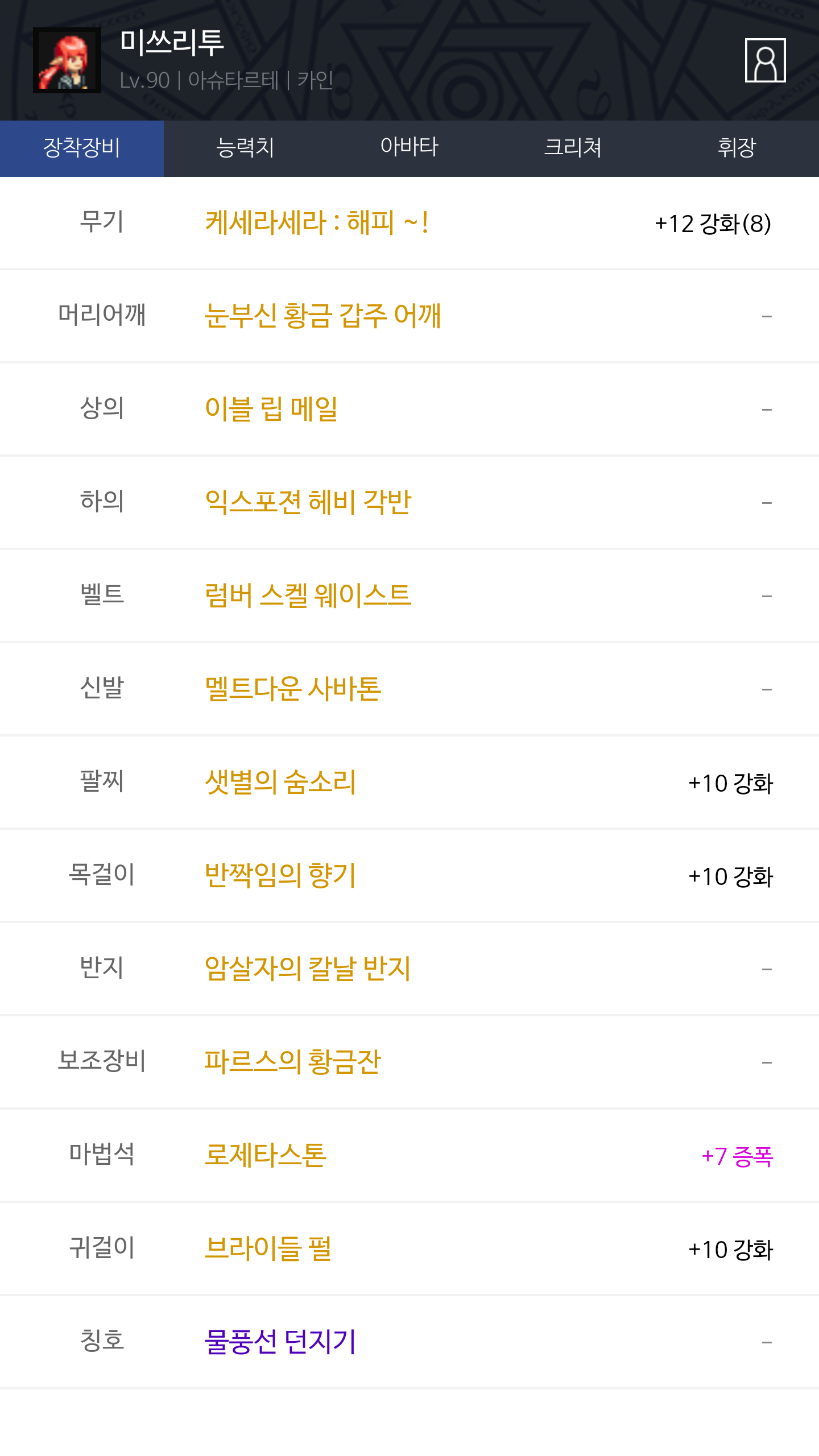Open necklace item 반짝임의 향기
Screen dimensions: 819x1456
coord(280,875)
